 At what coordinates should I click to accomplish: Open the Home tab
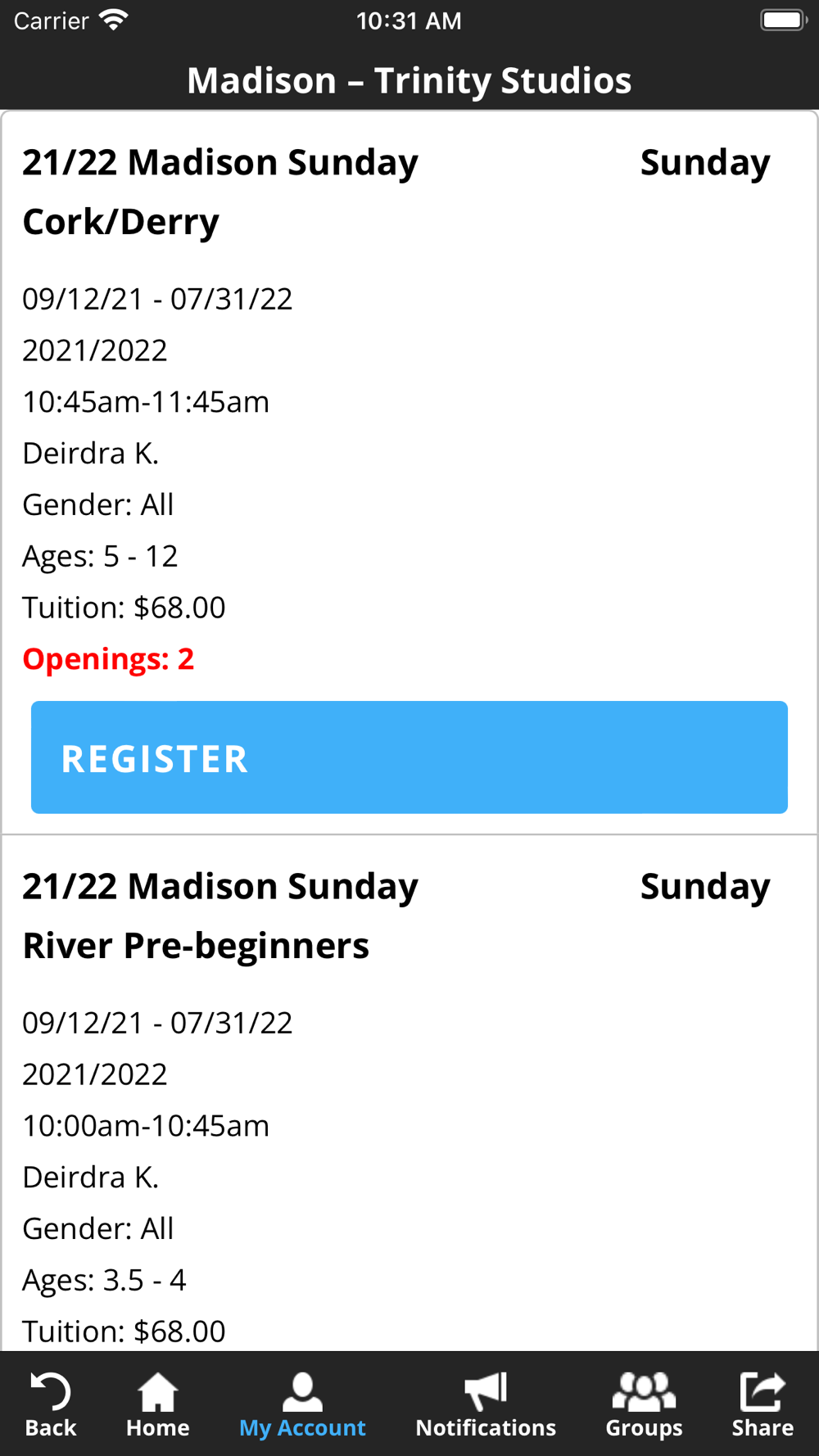(157, 1405)
